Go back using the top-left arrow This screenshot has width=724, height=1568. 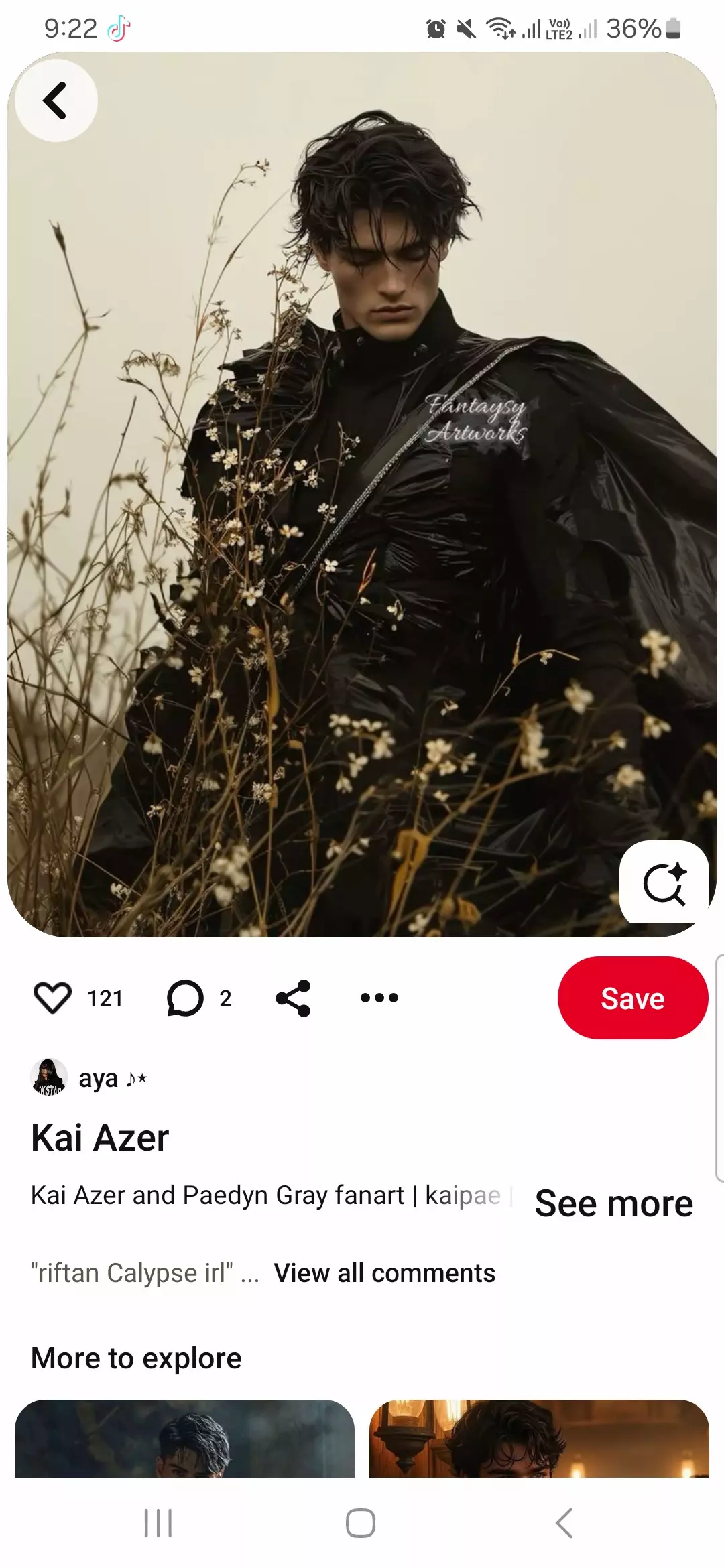pyautogui.click(x=56, y=101)
